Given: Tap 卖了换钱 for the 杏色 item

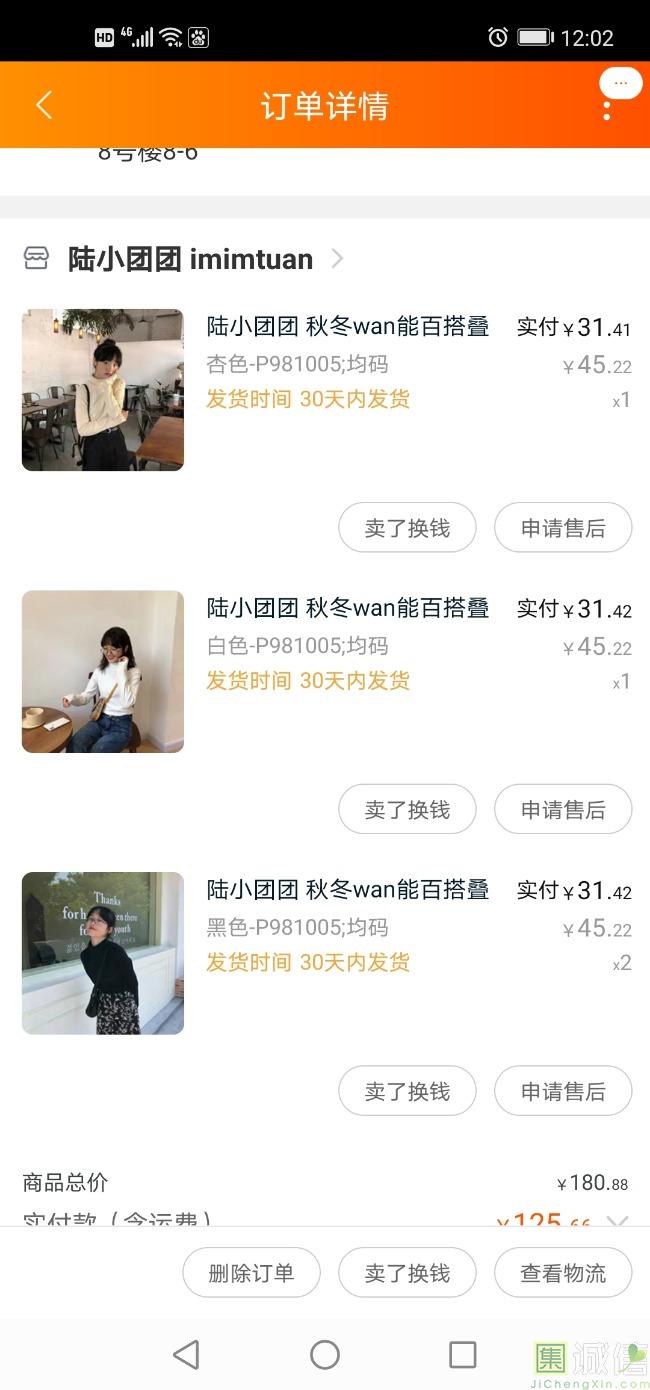Looking at the screenshot, I should [407, 528].
